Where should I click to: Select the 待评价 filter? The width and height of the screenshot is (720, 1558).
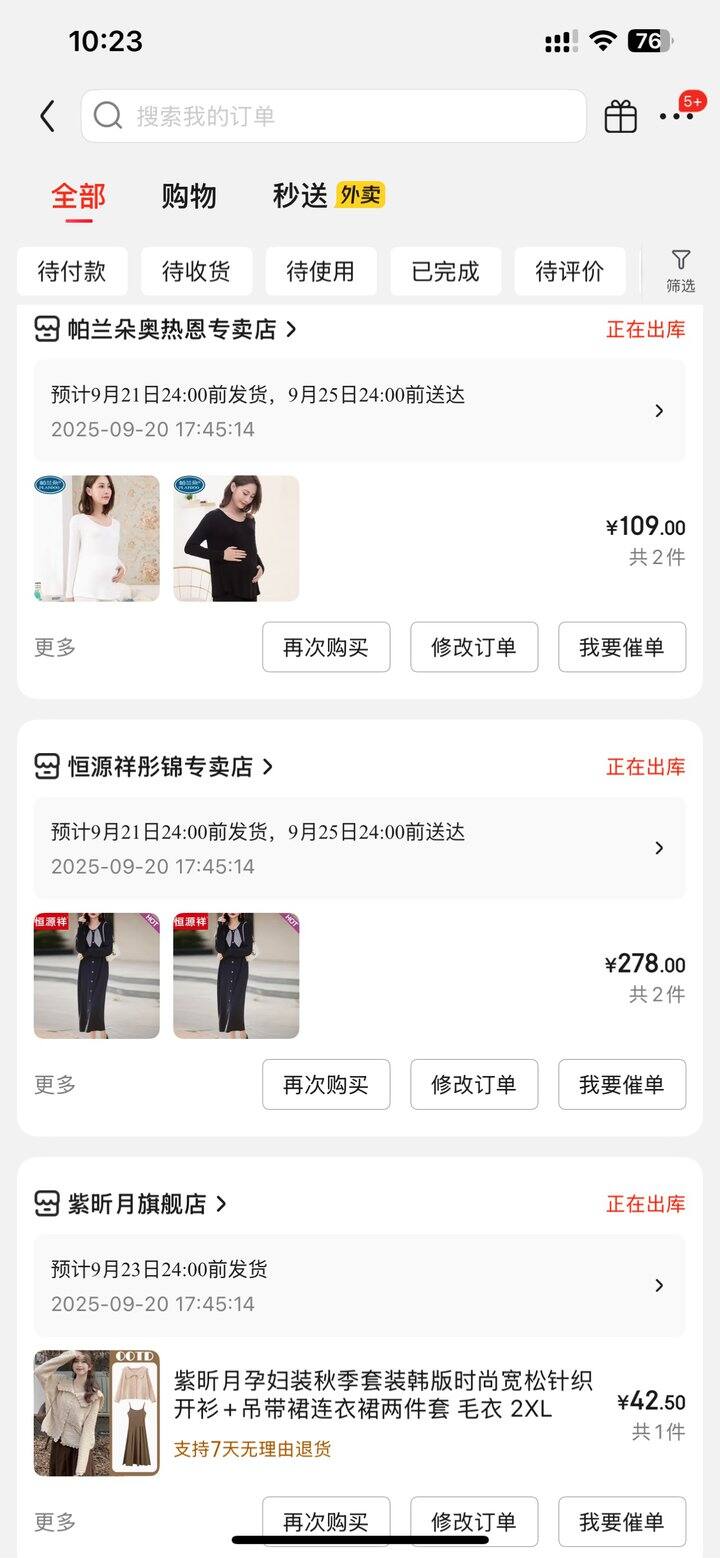pyautogui.click(x=570, y=270)
